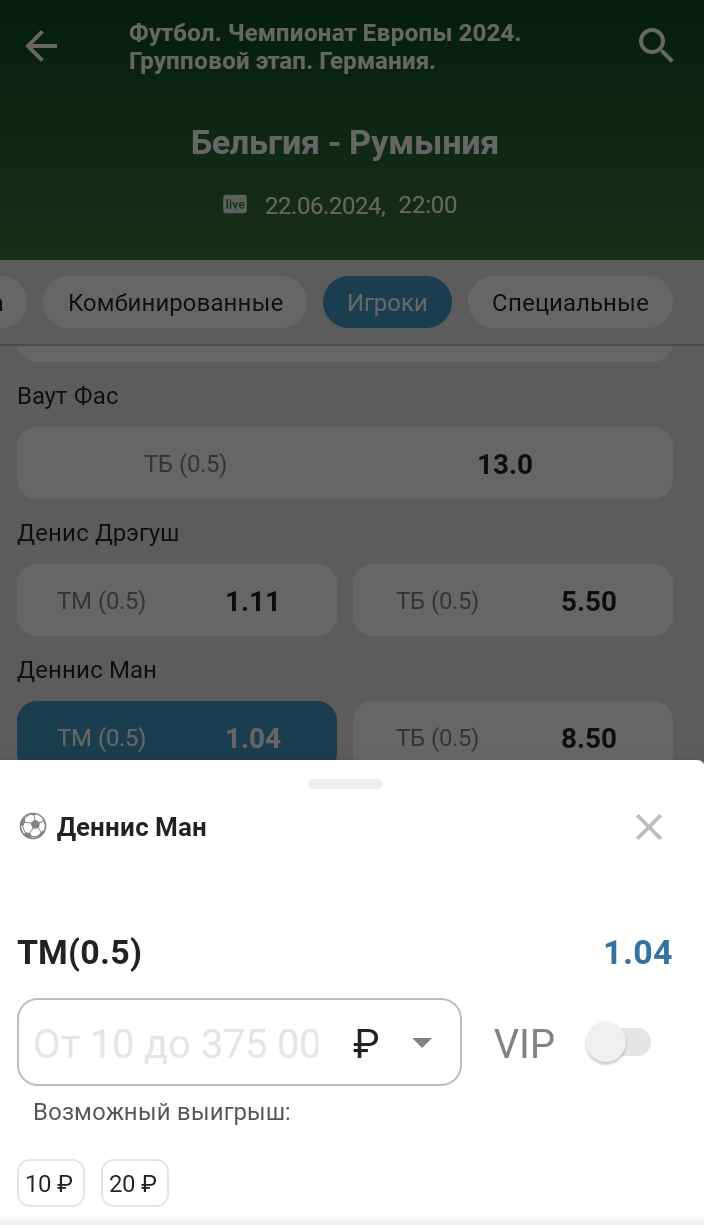Viewport: 704px width, 1228px height.
Task: Enable the VIP switch
Action: 618,1043
